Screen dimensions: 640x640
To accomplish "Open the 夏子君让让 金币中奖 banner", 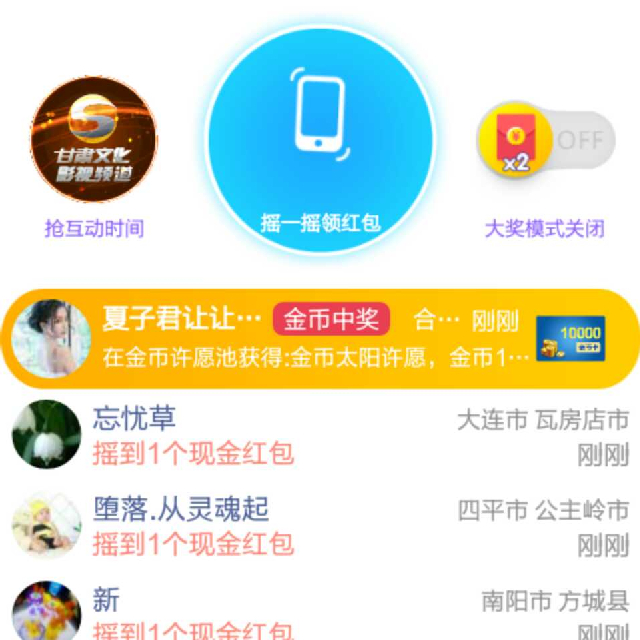I will click(320, 338).
